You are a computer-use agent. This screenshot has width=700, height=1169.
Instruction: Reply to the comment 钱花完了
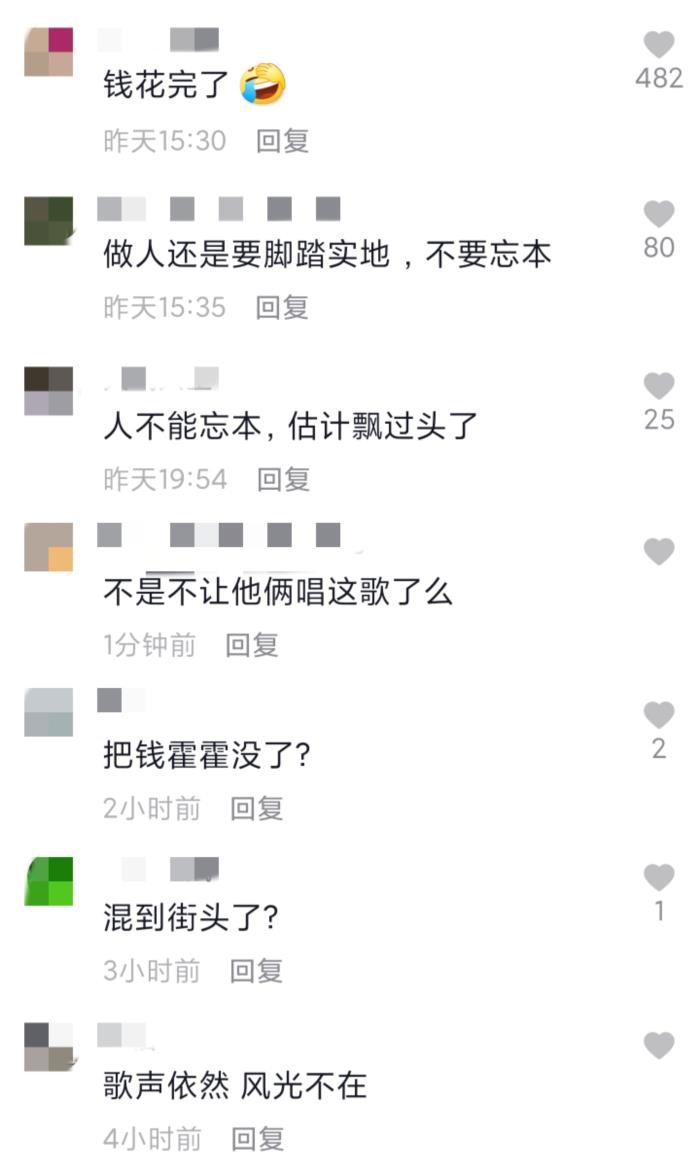tap(283, 141)
